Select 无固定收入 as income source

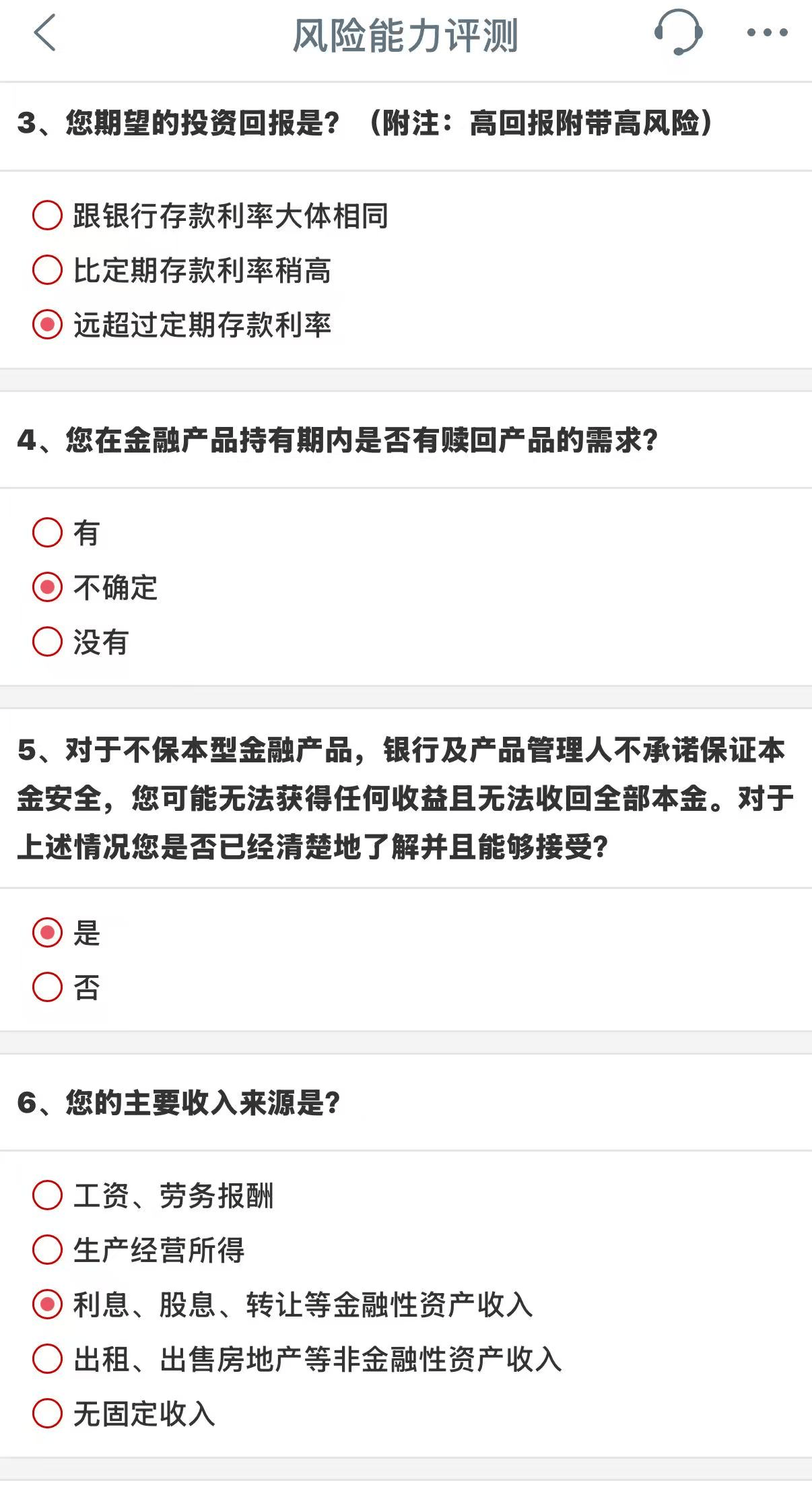[48, 1414]
